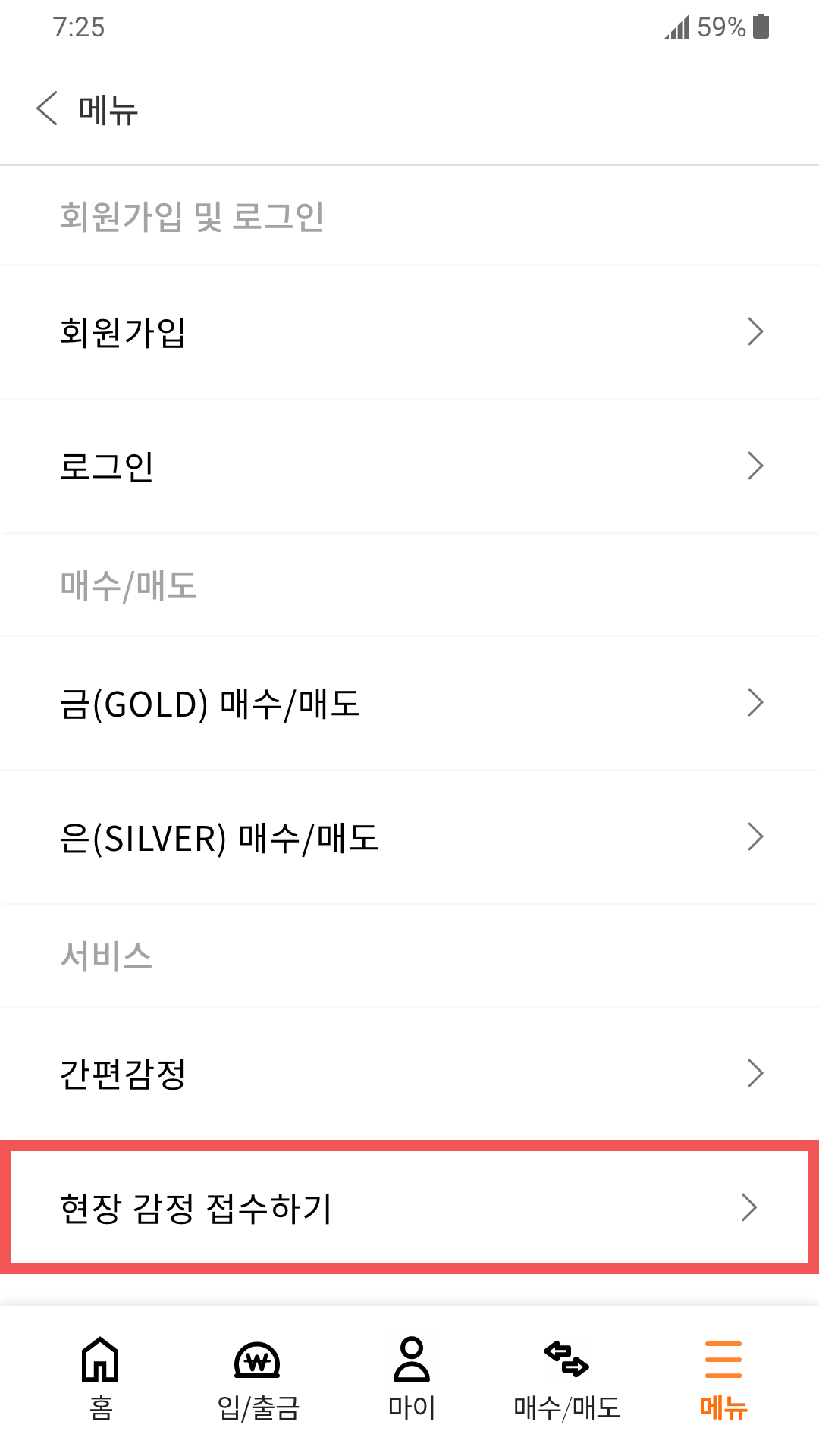The height and width of the screenshot is (1456, 819).
Task: Open 은(SILVER) 매수/매도
Action: 409,837
